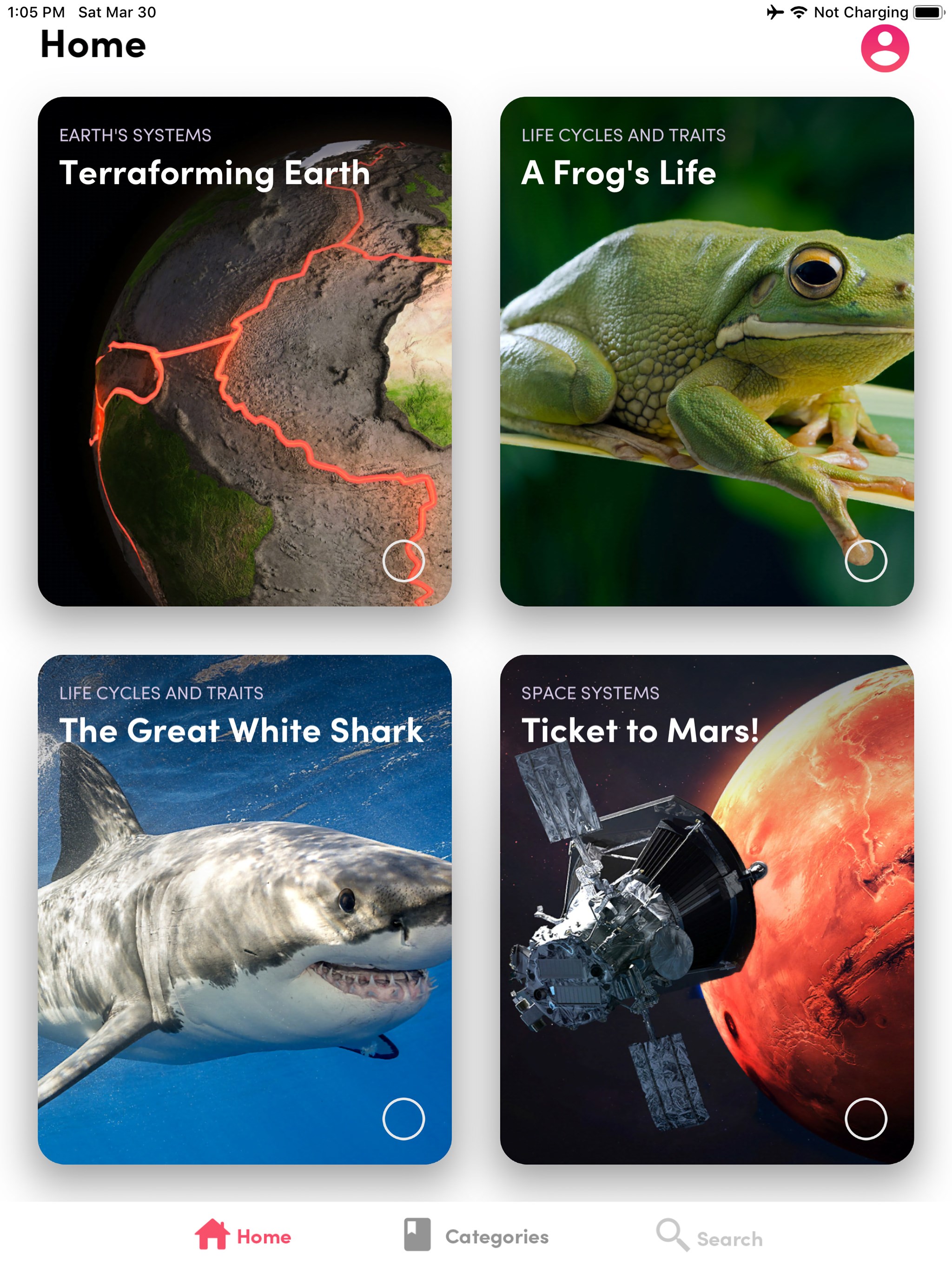Open the Ticket to Mars! card

pos(707,909)
